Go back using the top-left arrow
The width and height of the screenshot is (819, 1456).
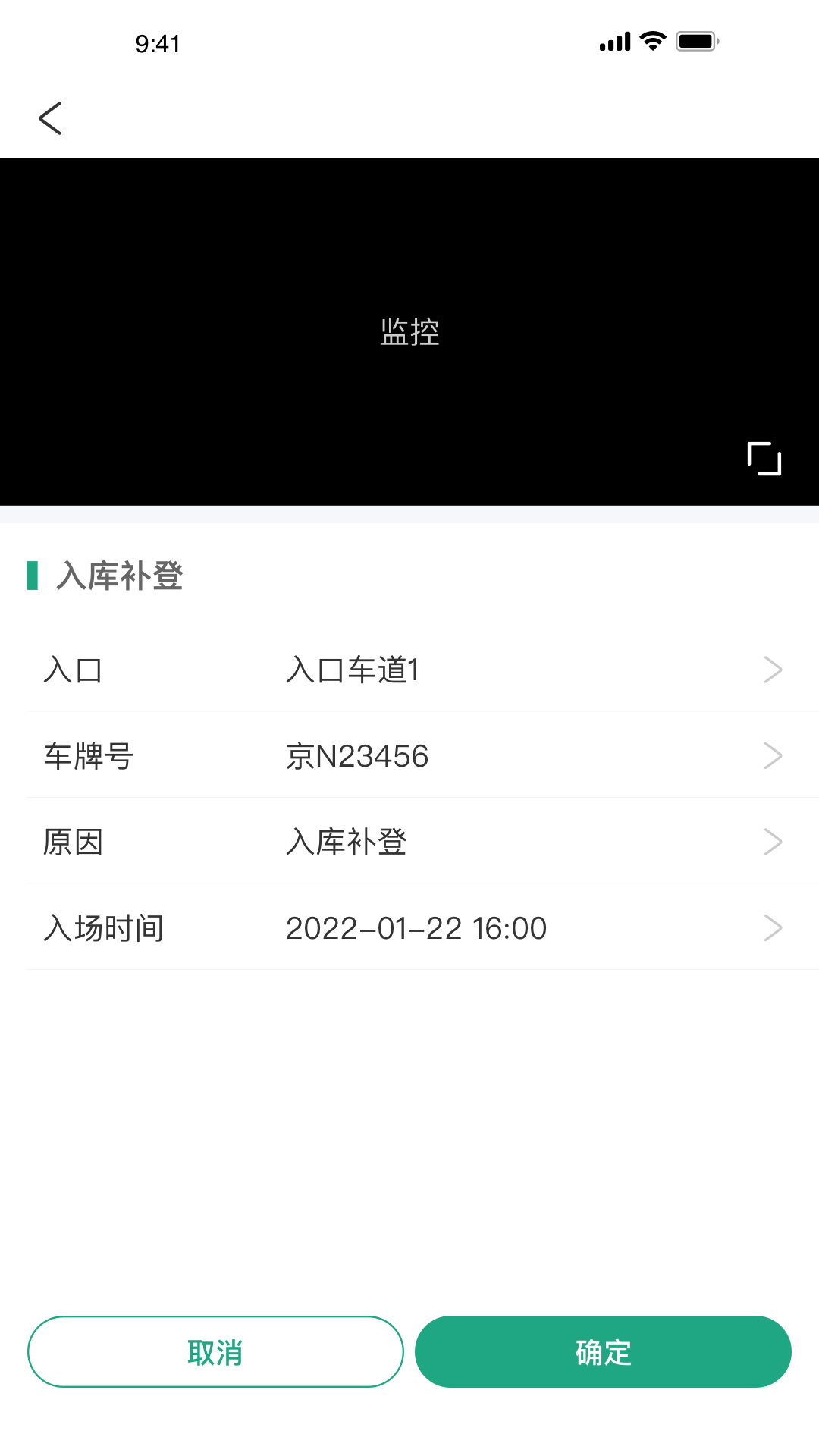(50, 118)
